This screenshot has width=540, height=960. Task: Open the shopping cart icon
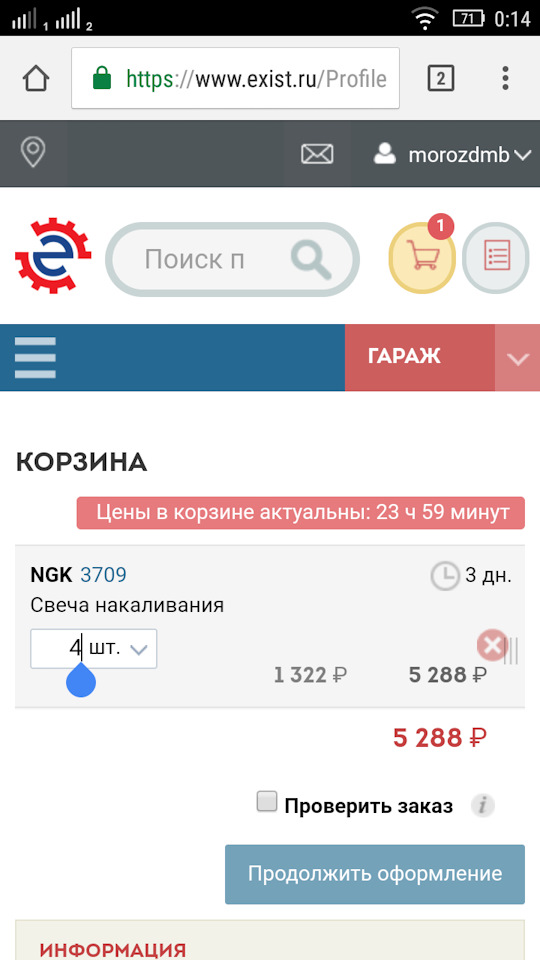click(422, 258)
